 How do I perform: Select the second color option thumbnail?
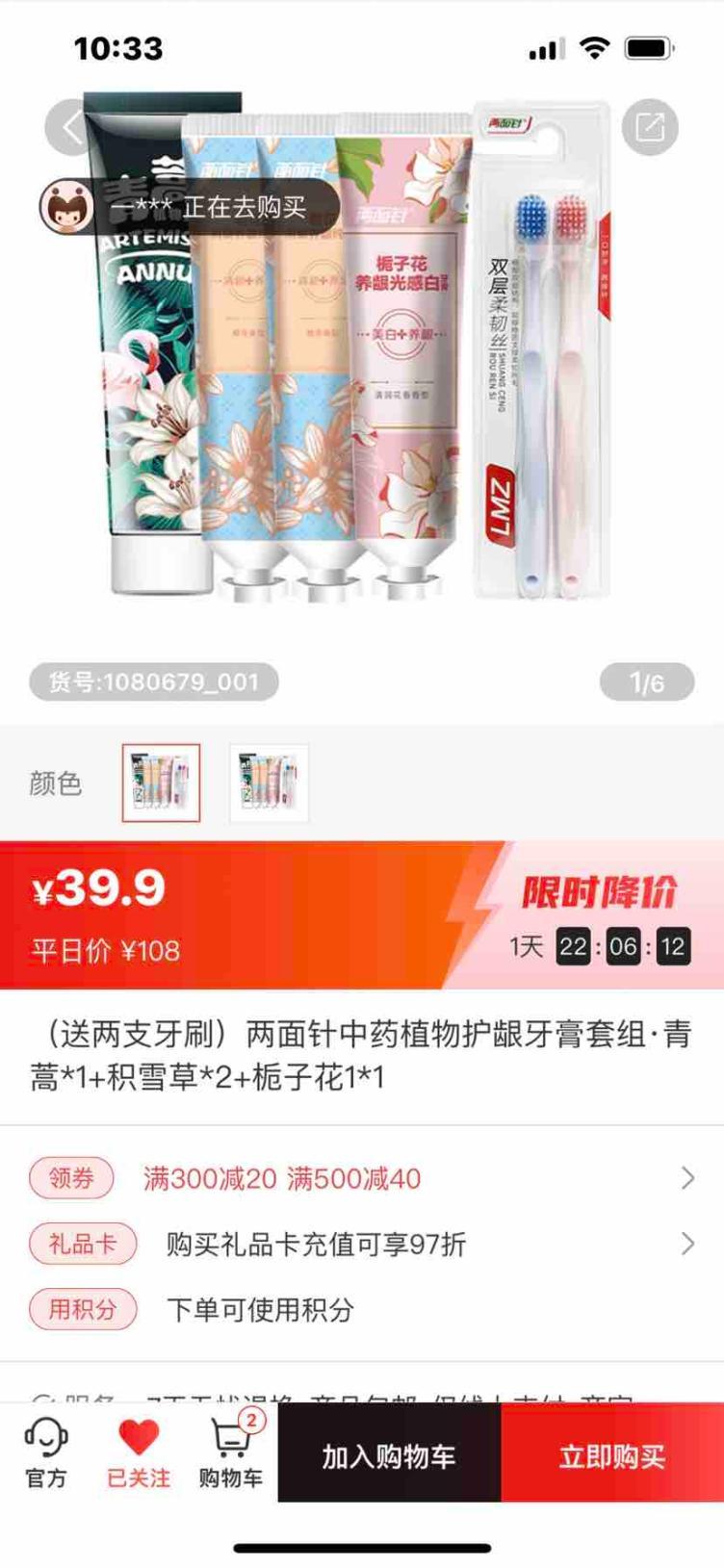point(269,783)
